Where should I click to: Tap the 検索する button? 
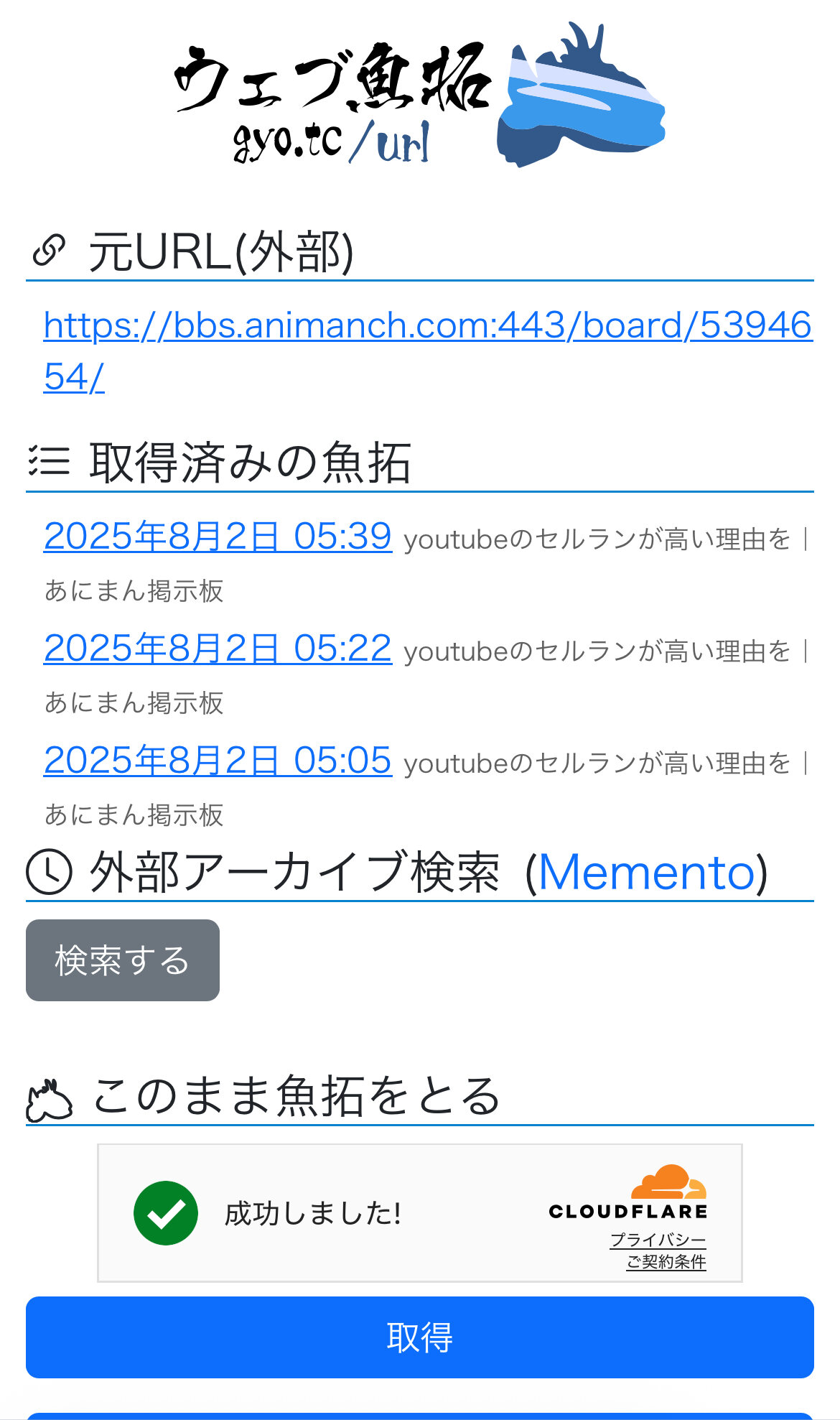point(123,960)
